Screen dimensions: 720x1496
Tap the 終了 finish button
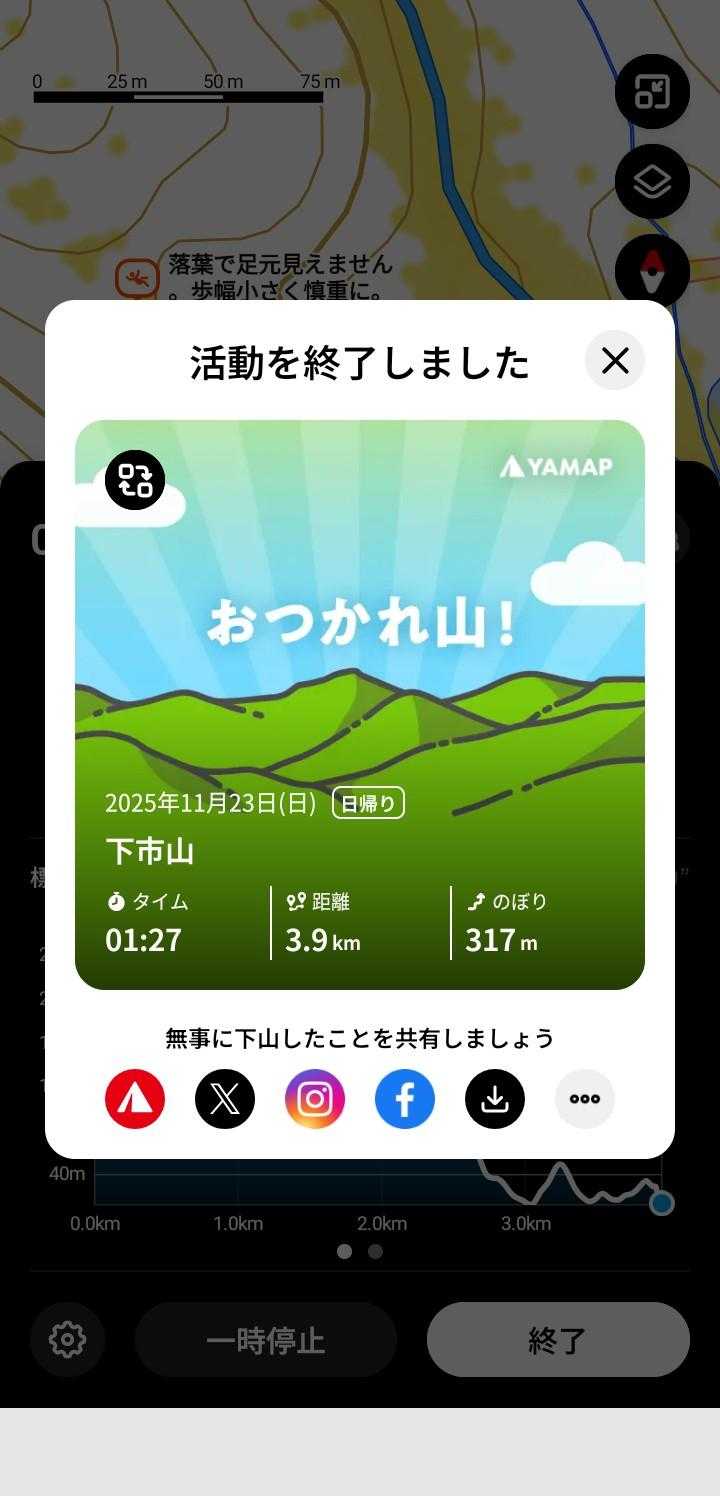[558, 1340]
